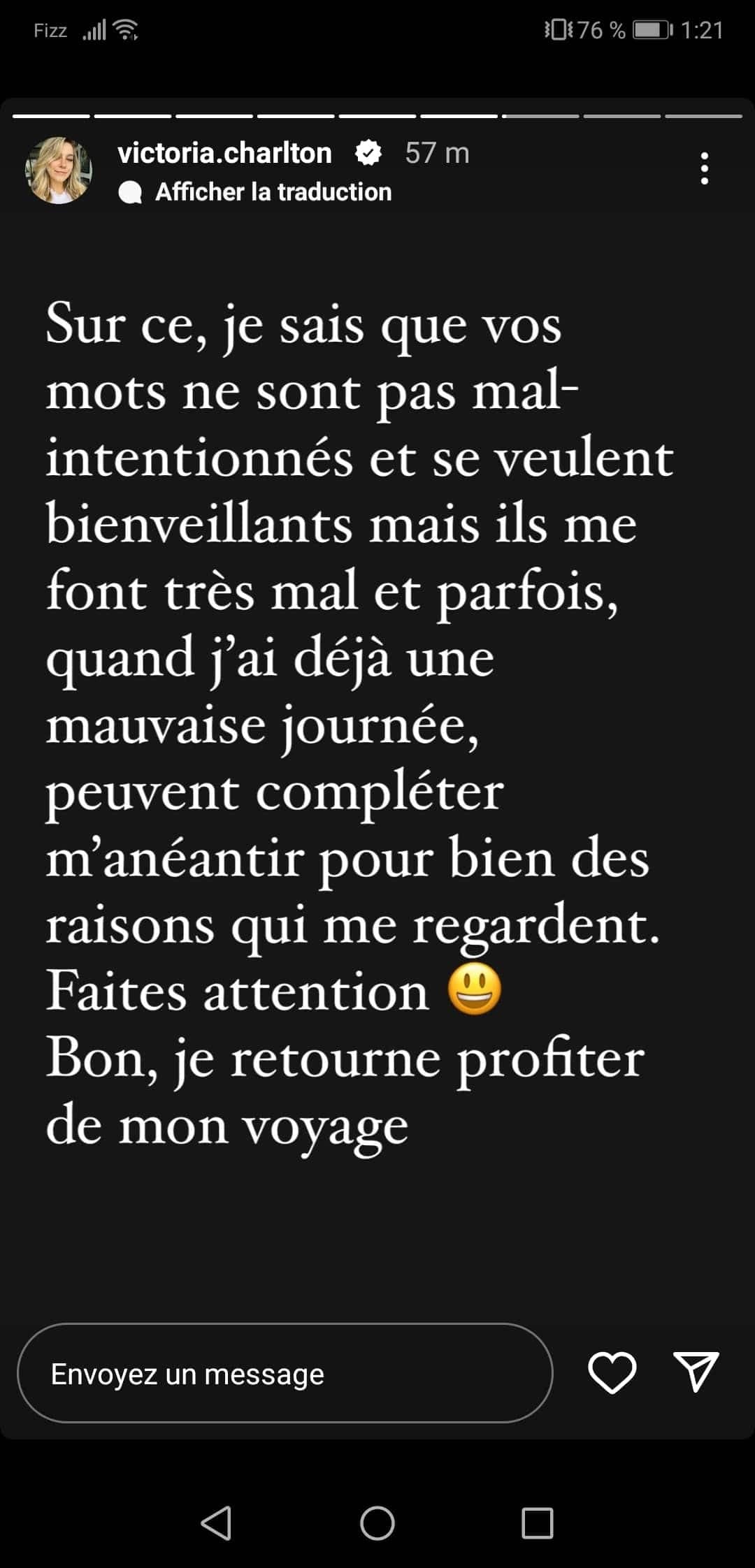Tap the victoria.charlton username
755x1568 pixels.
[x=224, y=153]
